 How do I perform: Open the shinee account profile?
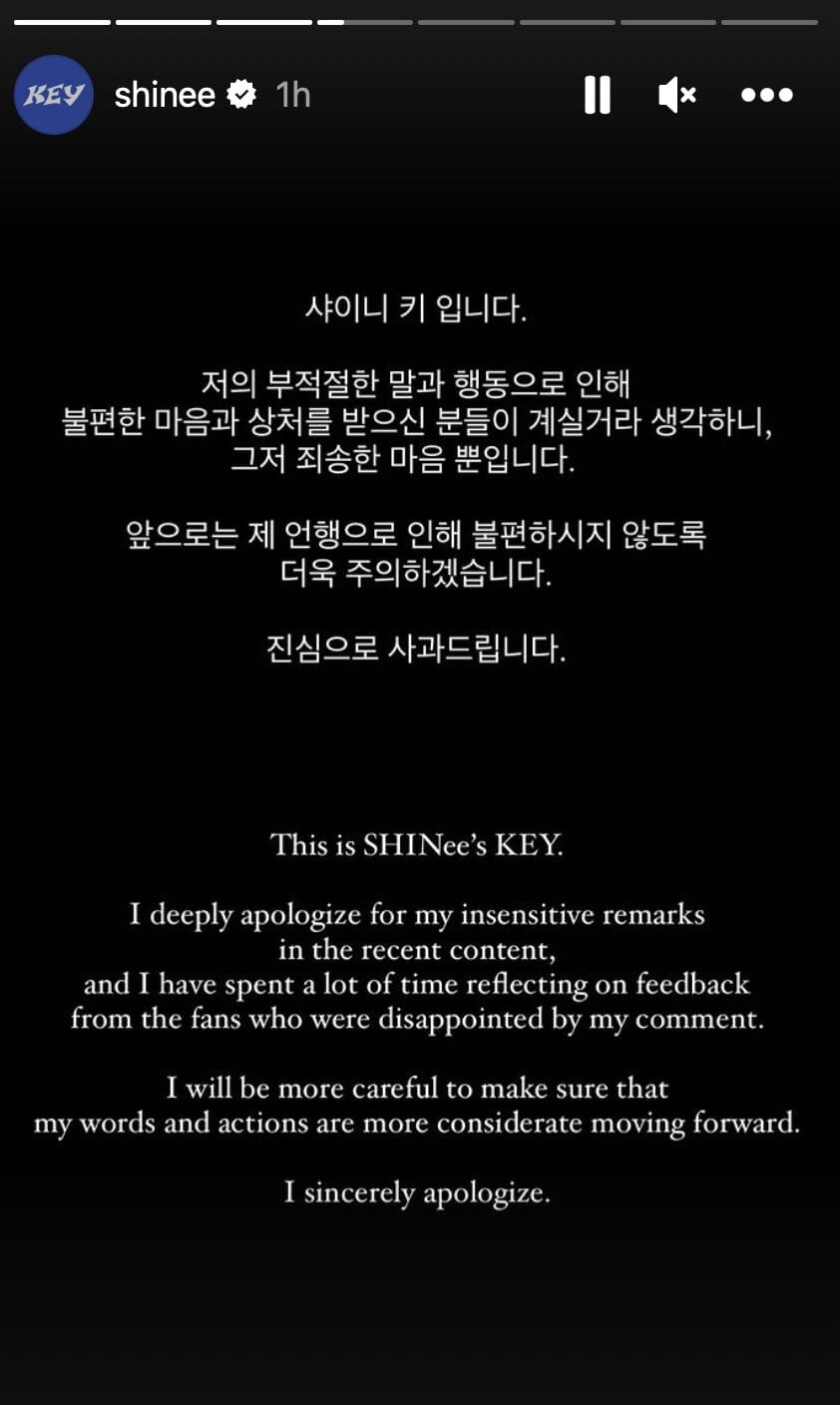pyautogui.click(x=165, y=95)
